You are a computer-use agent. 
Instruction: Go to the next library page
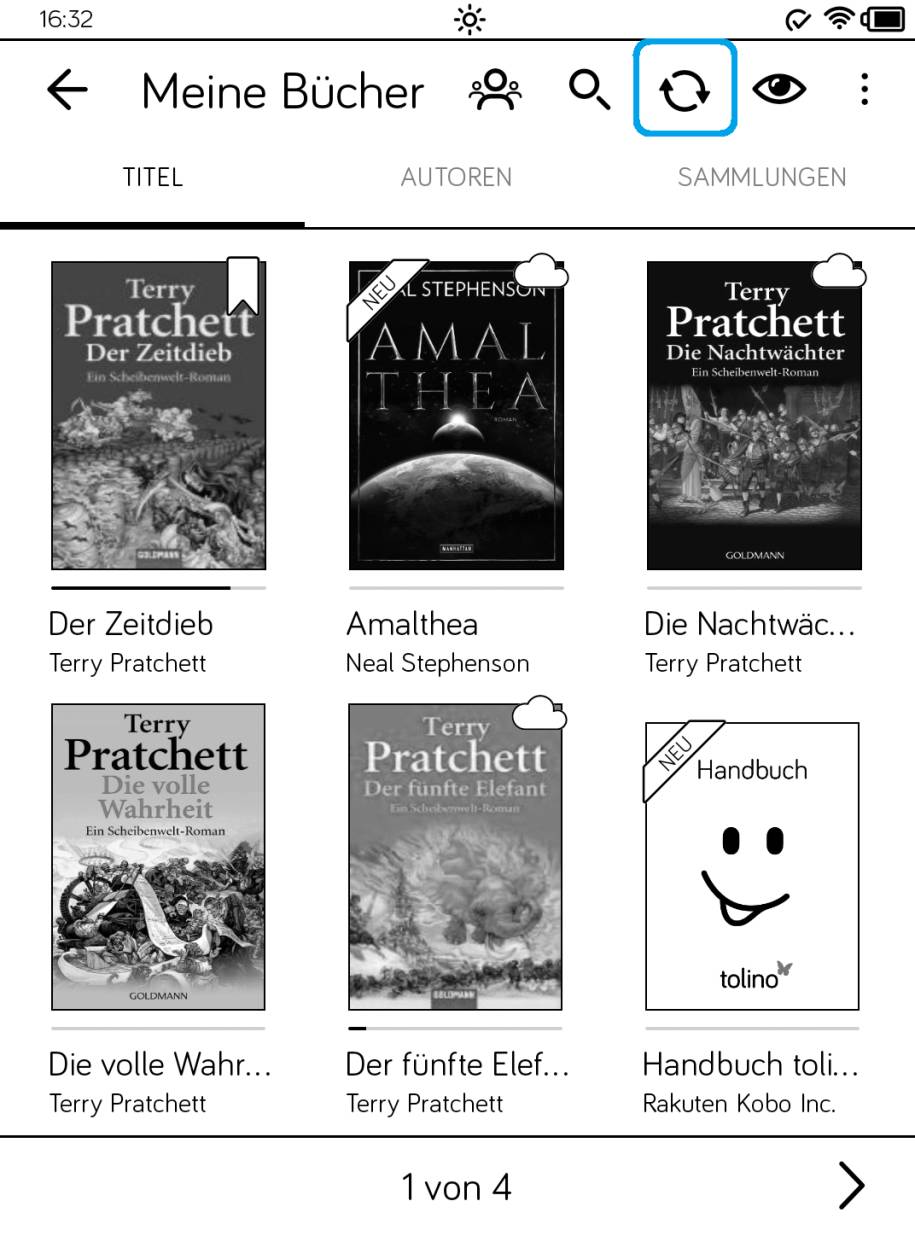pyautogui.click(x=851, y=1187)
